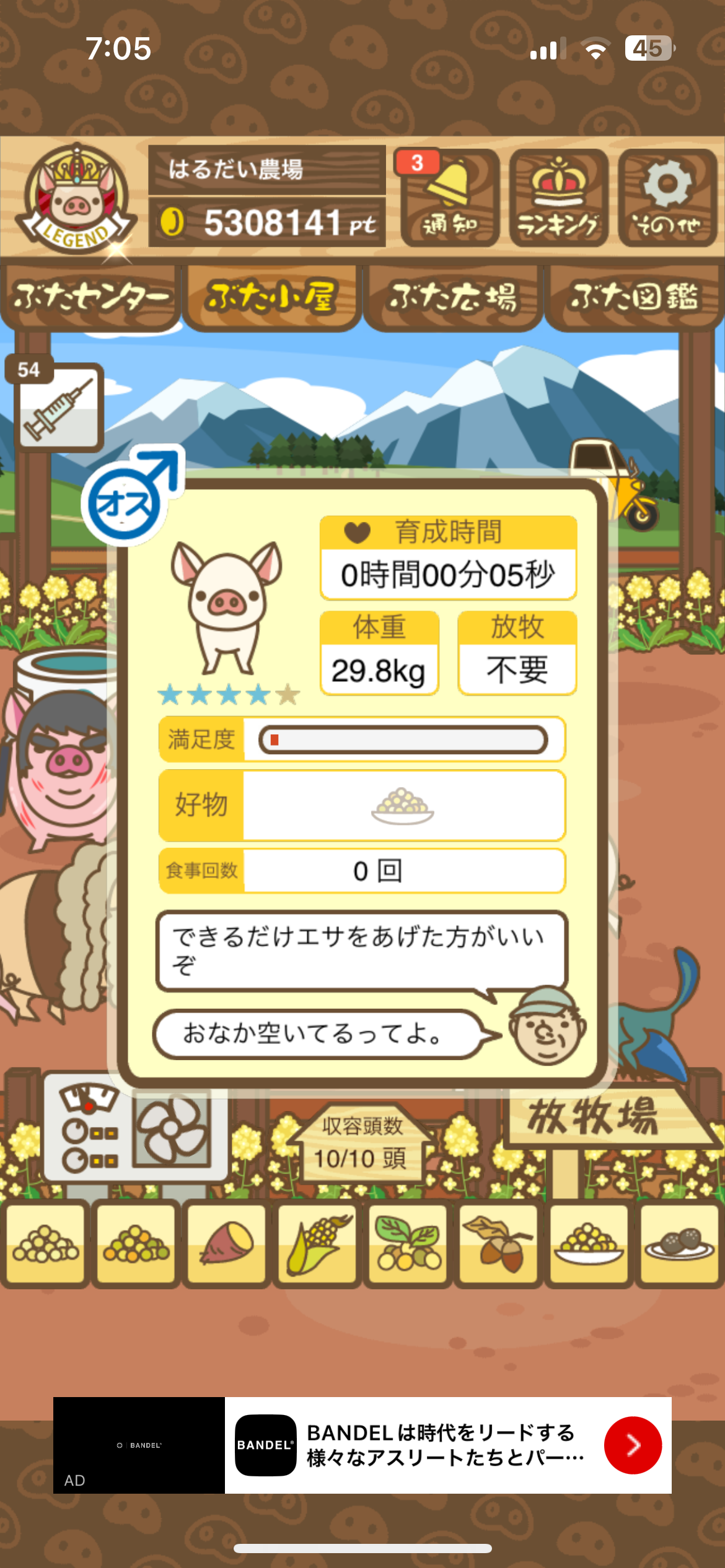Go to the ぶた広場 tab

click(x=453, y=298)
